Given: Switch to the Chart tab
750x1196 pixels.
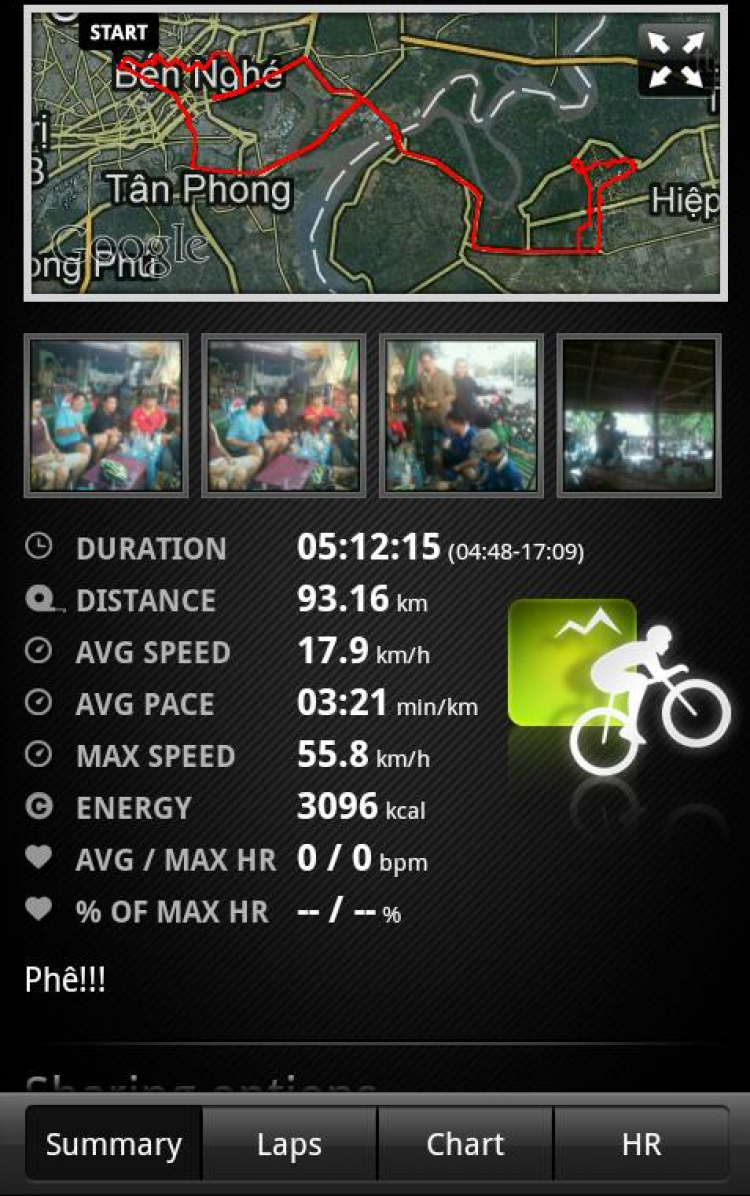Looking at the screenshot, I should [x=465, y=1143].
